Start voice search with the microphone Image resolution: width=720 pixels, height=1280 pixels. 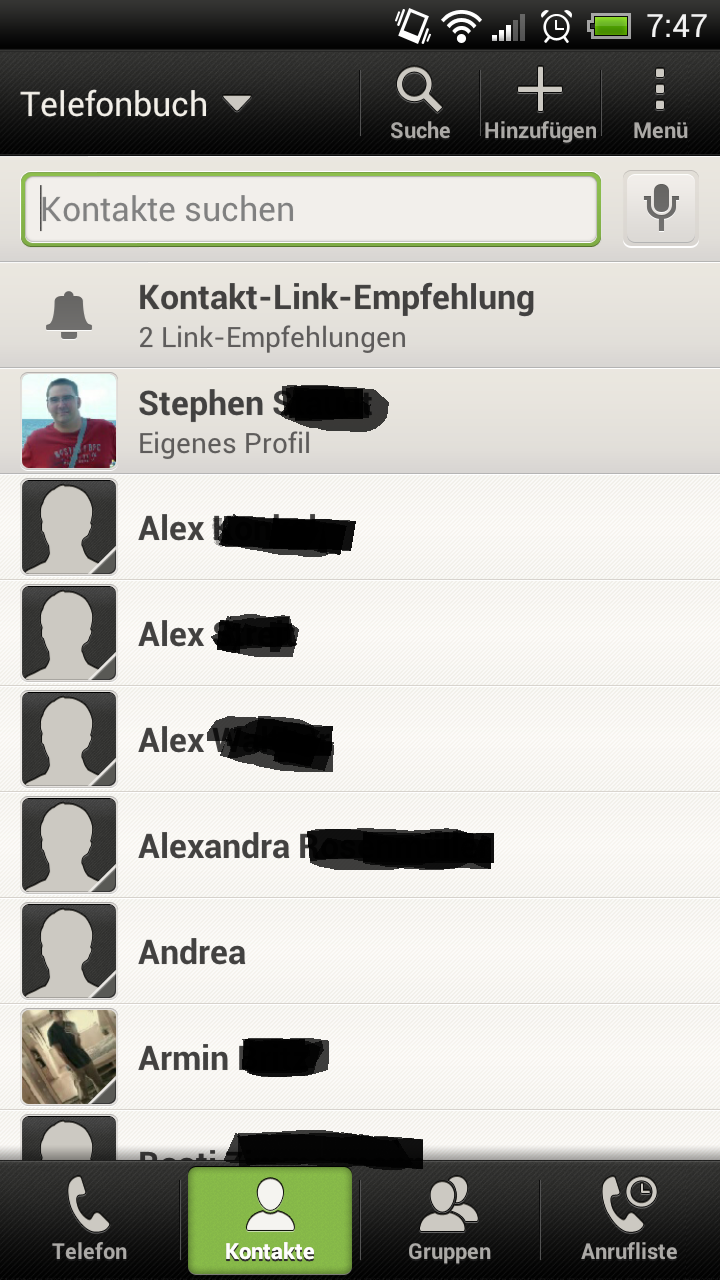click(661, 208)
